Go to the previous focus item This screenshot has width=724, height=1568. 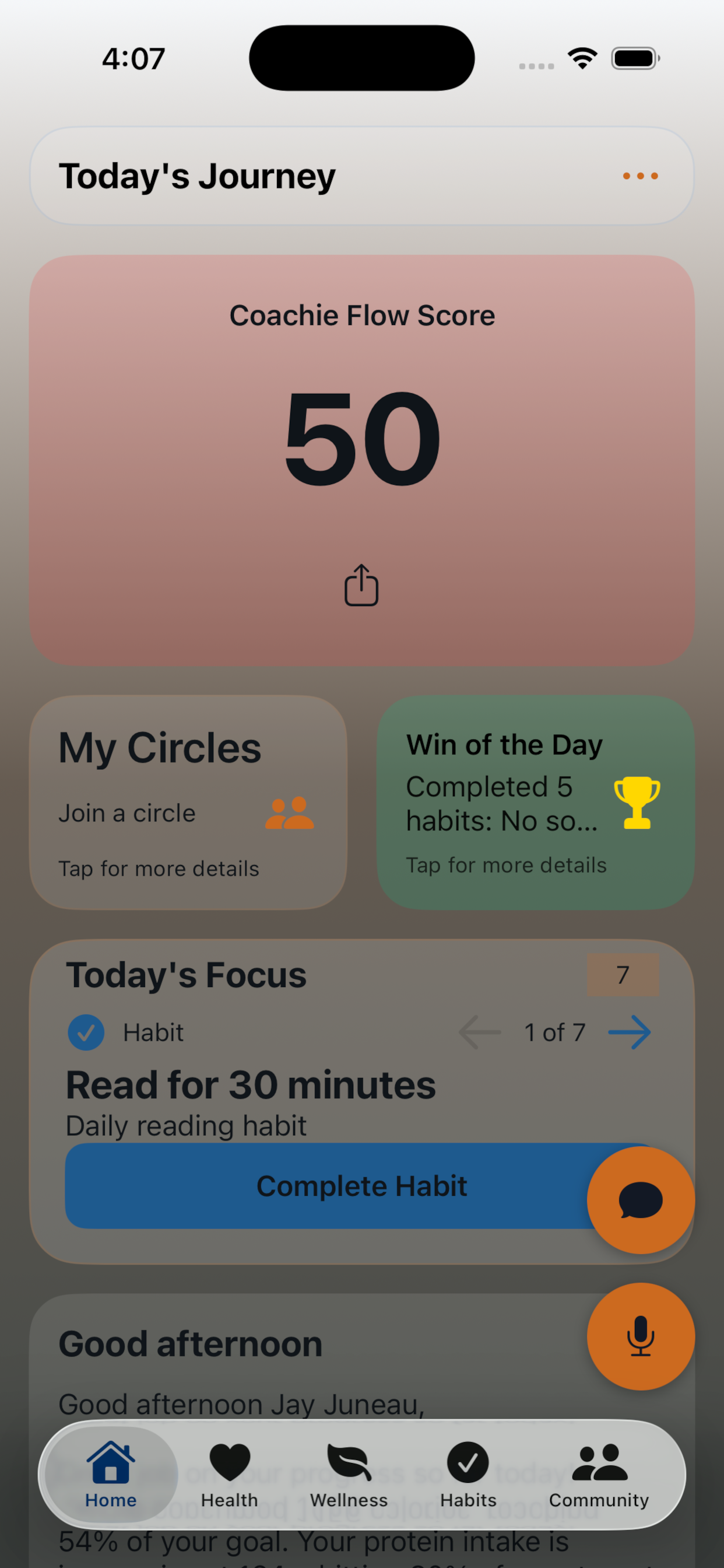click(x=480, y=1032)
